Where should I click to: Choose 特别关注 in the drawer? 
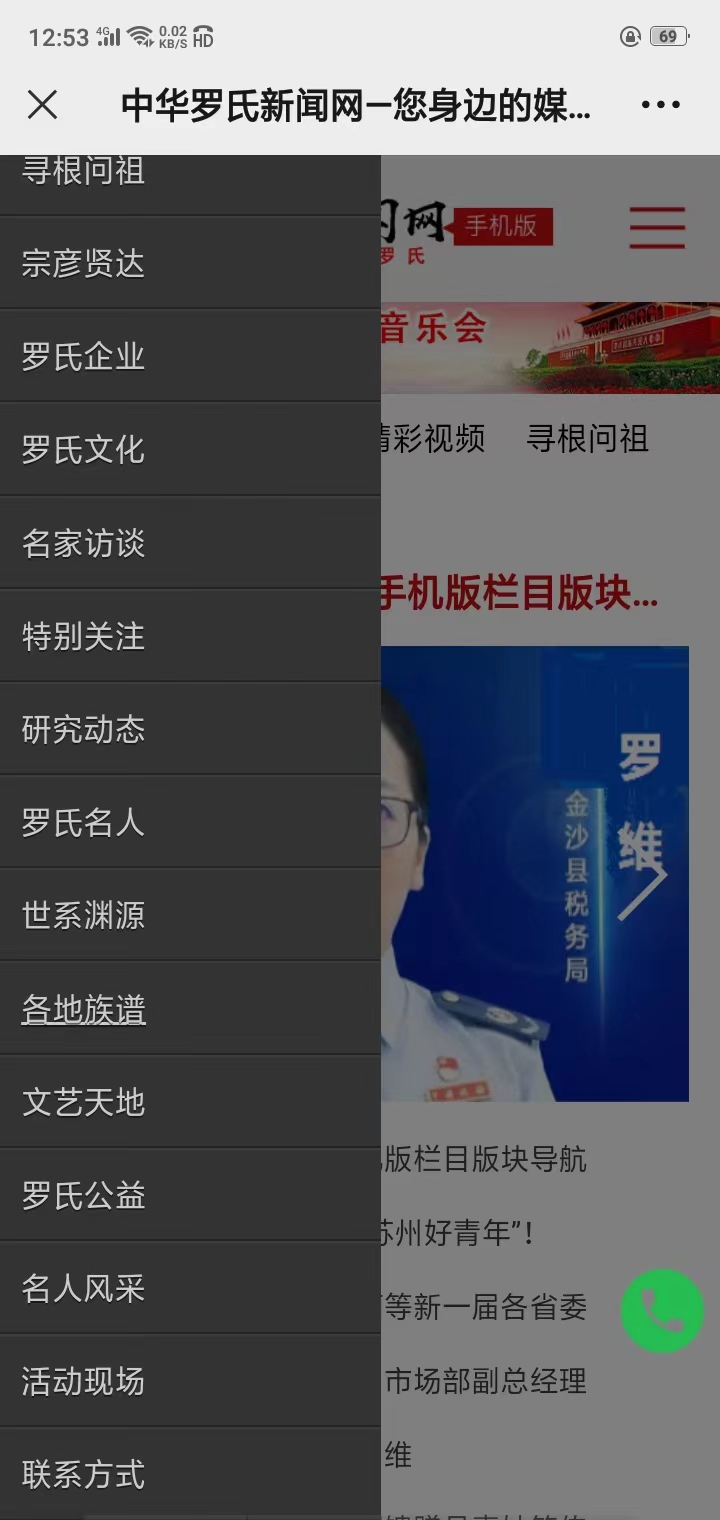[84, 636]
